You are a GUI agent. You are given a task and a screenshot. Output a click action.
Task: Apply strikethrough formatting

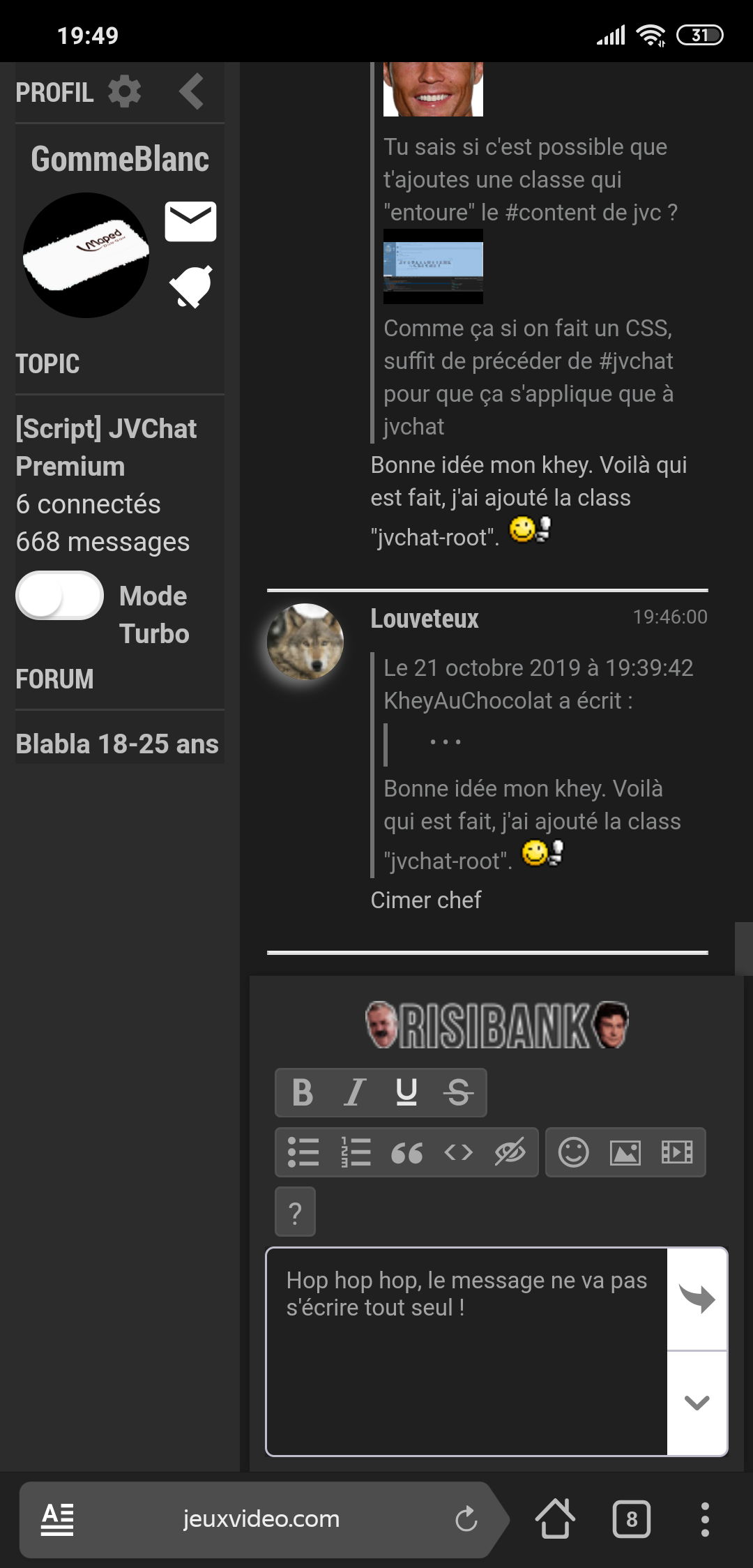click(458, 1092)
